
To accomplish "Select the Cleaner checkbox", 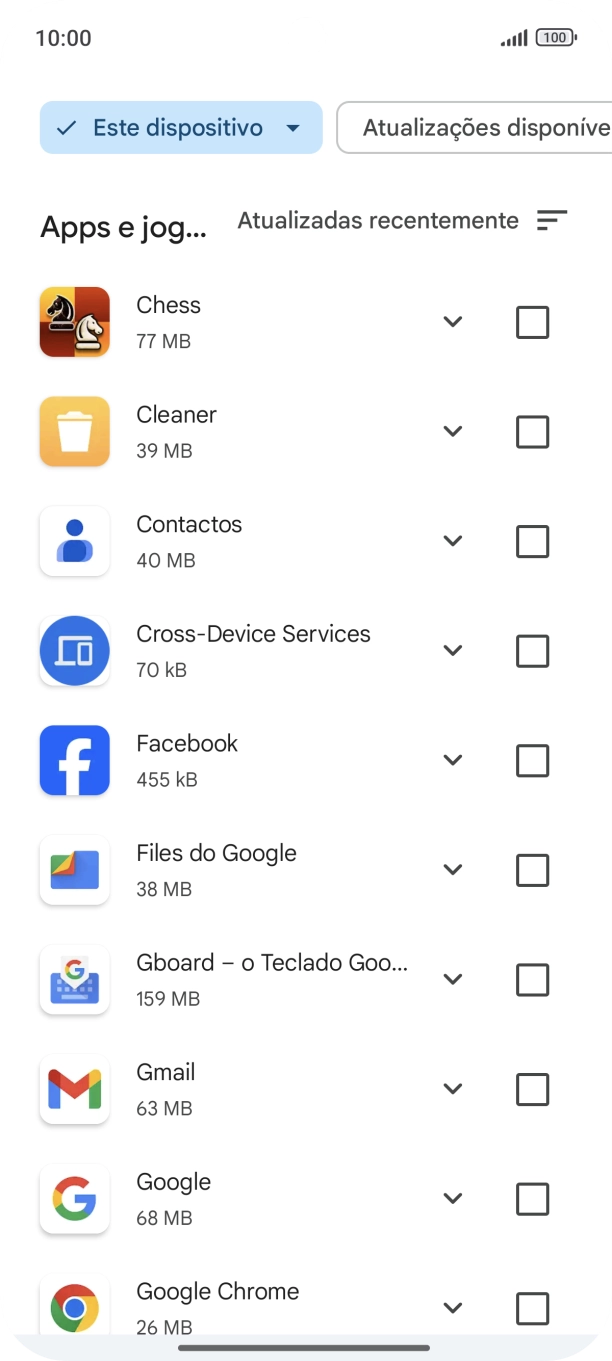I will tap(532, 432).
